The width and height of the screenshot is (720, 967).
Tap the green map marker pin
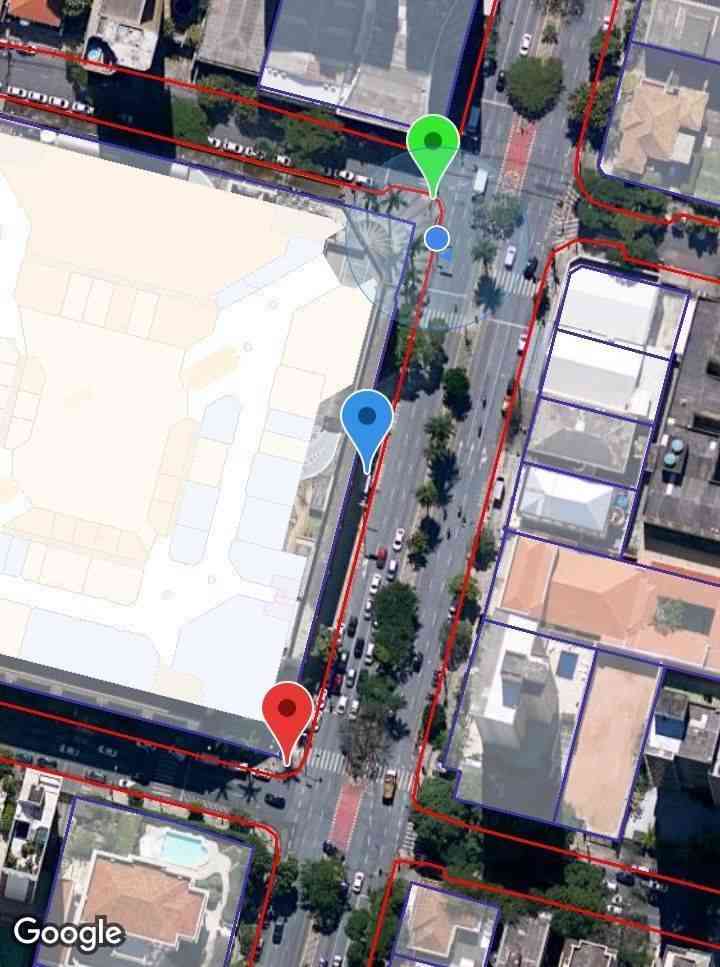[x=433, y=146]
